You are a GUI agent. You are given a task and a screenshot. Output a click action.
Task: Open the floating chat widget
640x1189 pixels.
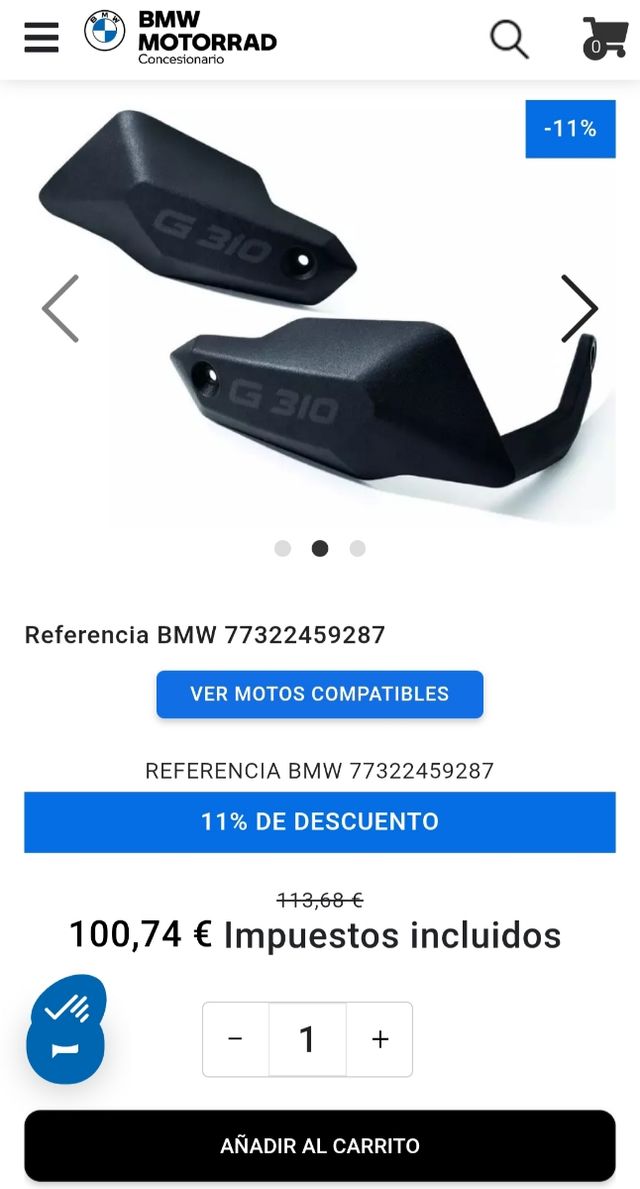click(x=66, y=1030)
